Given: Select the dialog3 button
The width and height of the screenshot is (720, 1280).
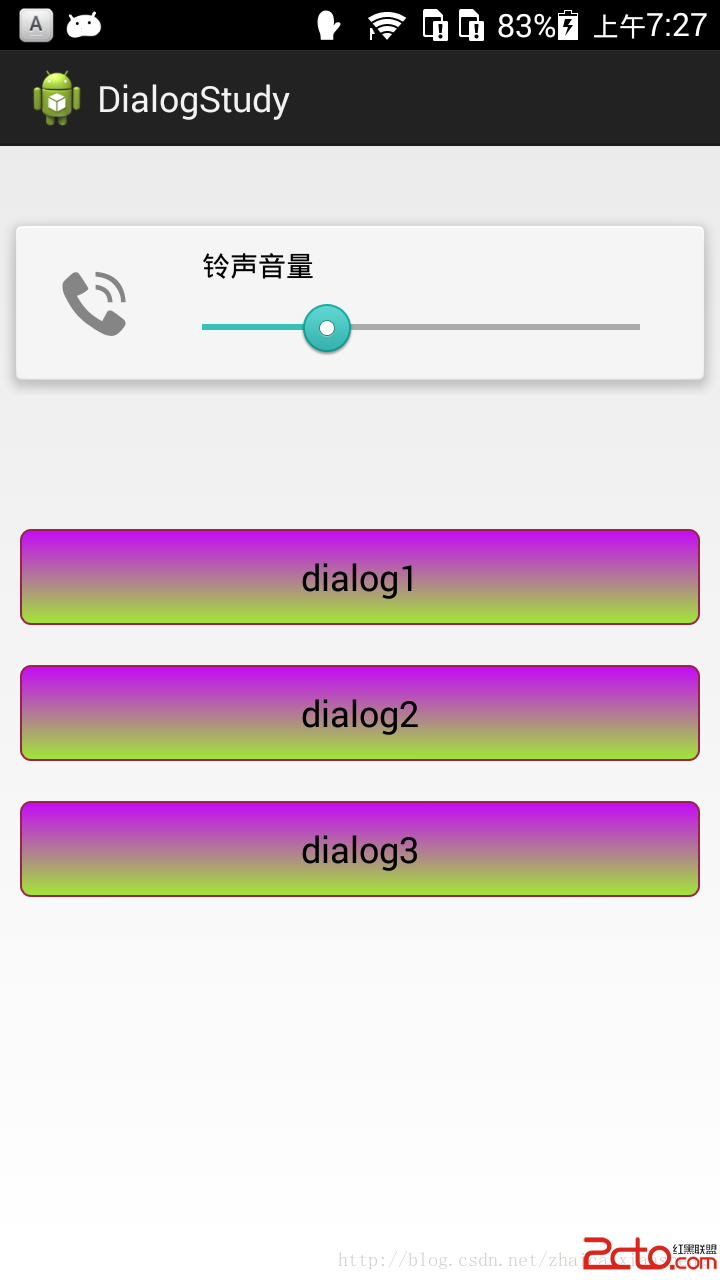Looking at the screenshot, I should pos(359,849).
